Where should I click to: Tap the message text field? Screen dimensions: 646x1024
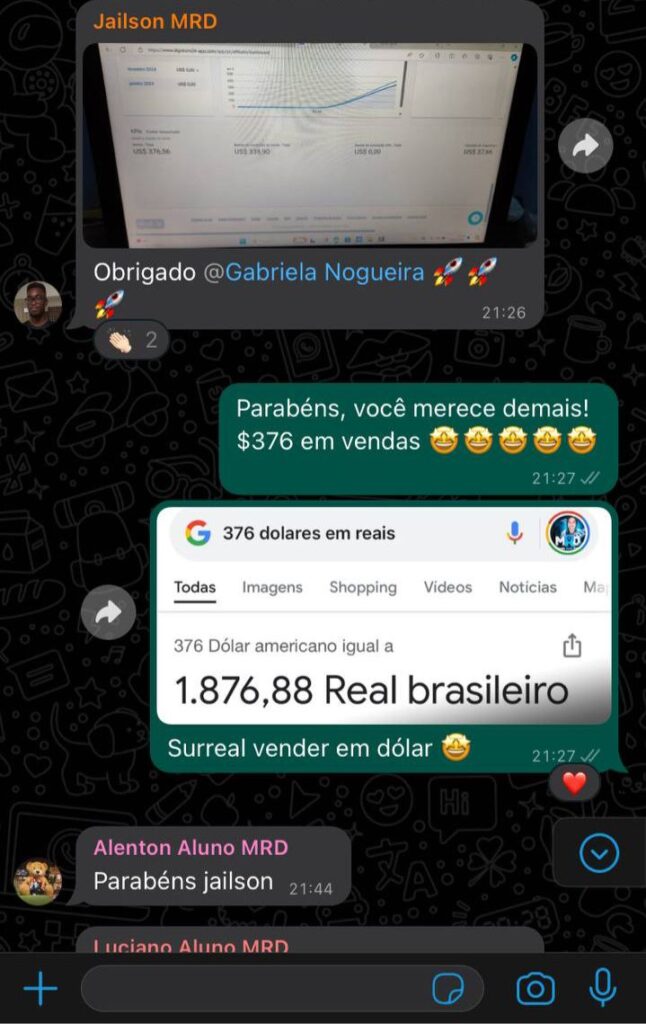point(250,989)
